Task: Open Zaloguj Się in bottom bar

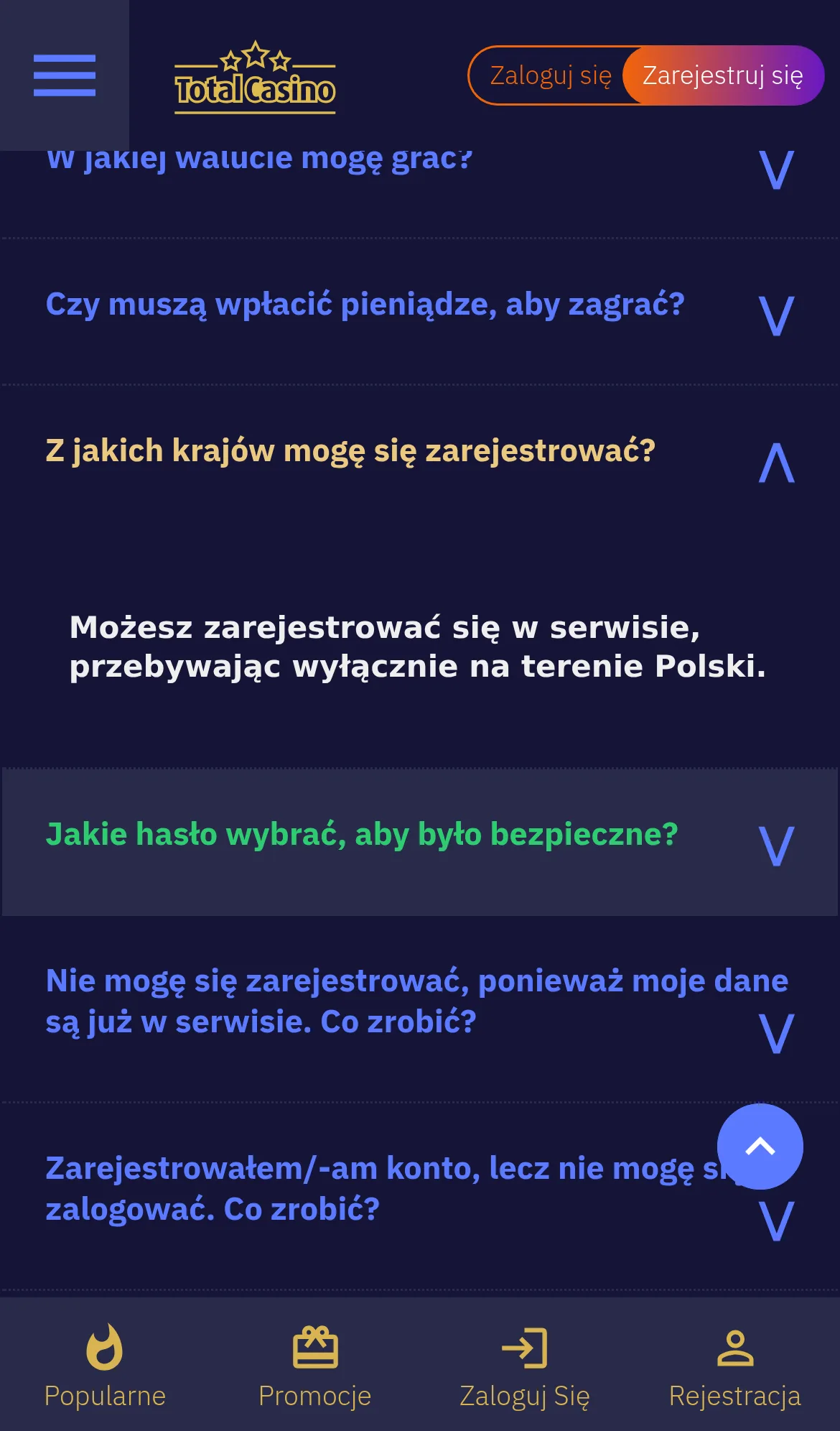Action: tap(525, 1365)
